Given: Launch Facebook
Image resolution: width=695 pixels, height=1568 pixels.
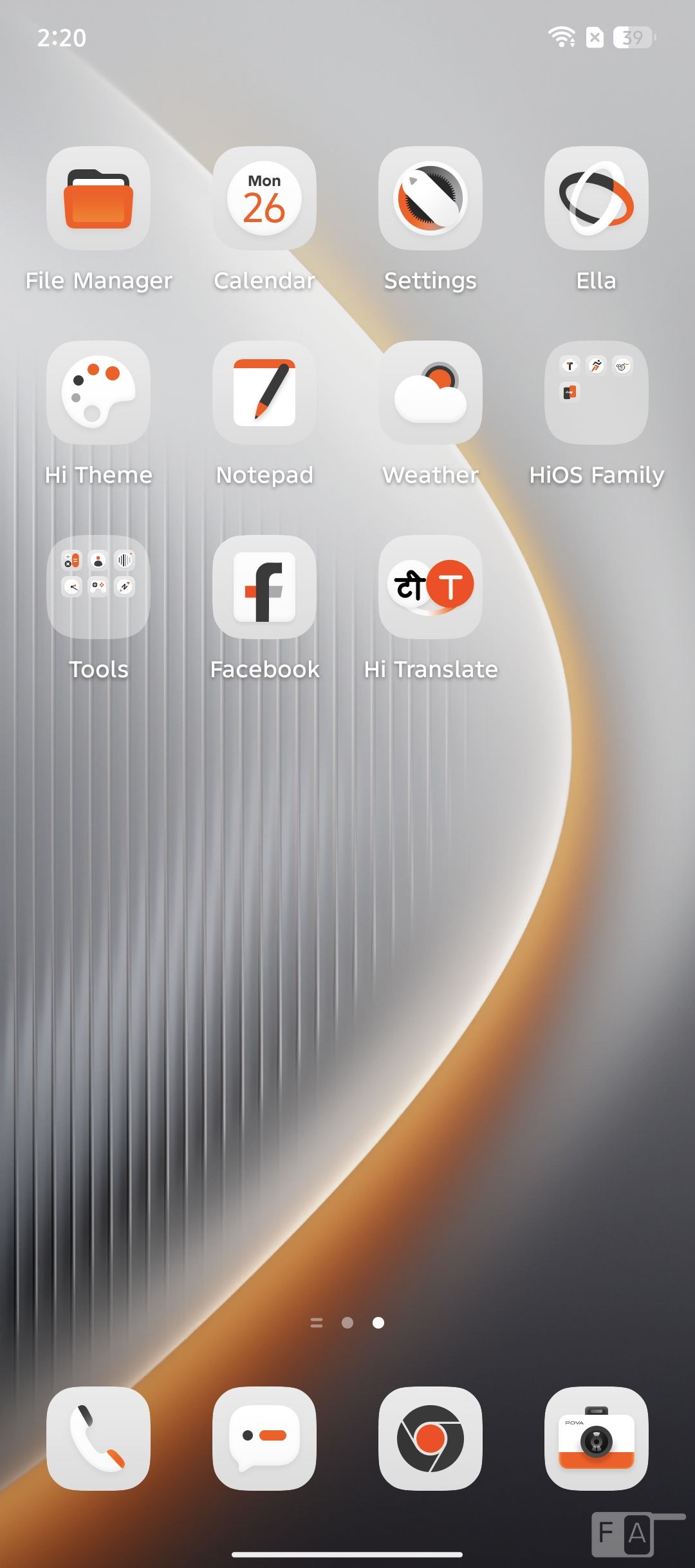Looking at the screenshot, I should pyautogui.click(x=264, y=587).
